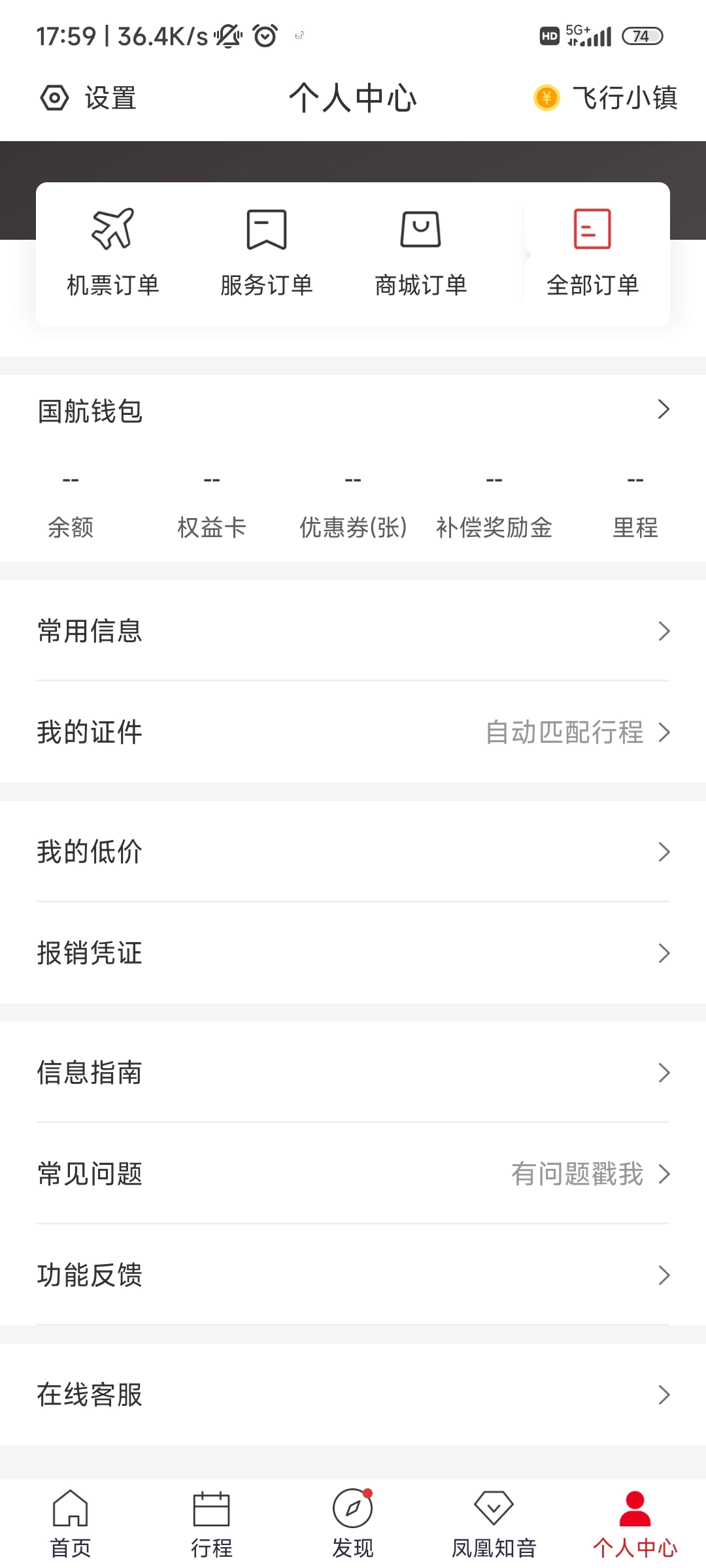
Task: Switch to the 凤凰知音 tab
Action: (494, 1524)
